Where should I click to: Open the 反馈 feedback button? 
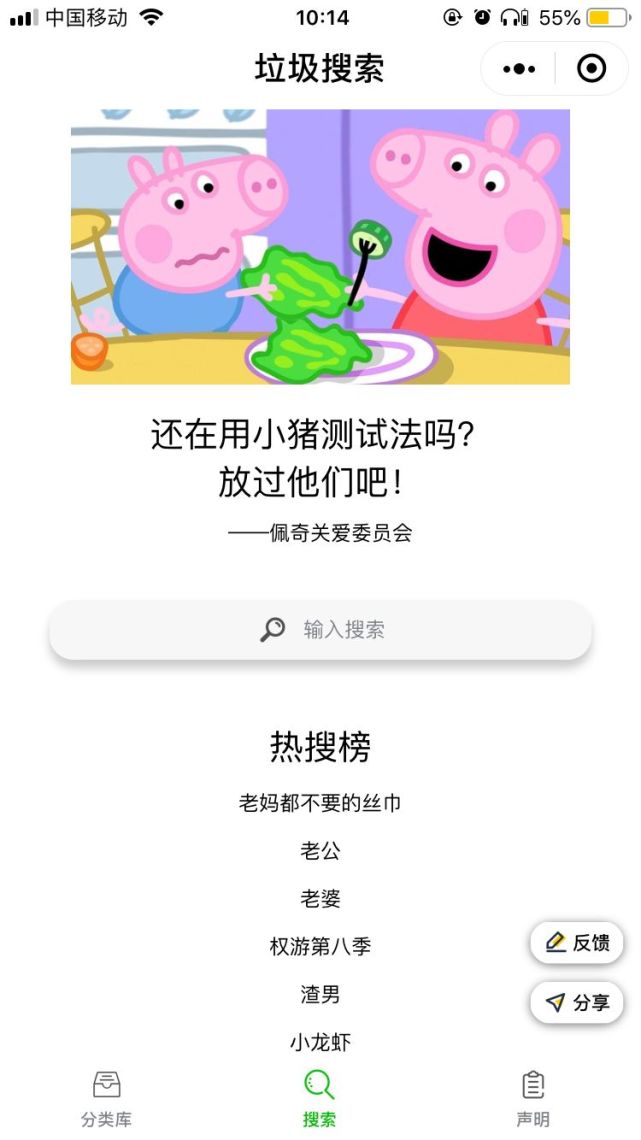point(577,942)
